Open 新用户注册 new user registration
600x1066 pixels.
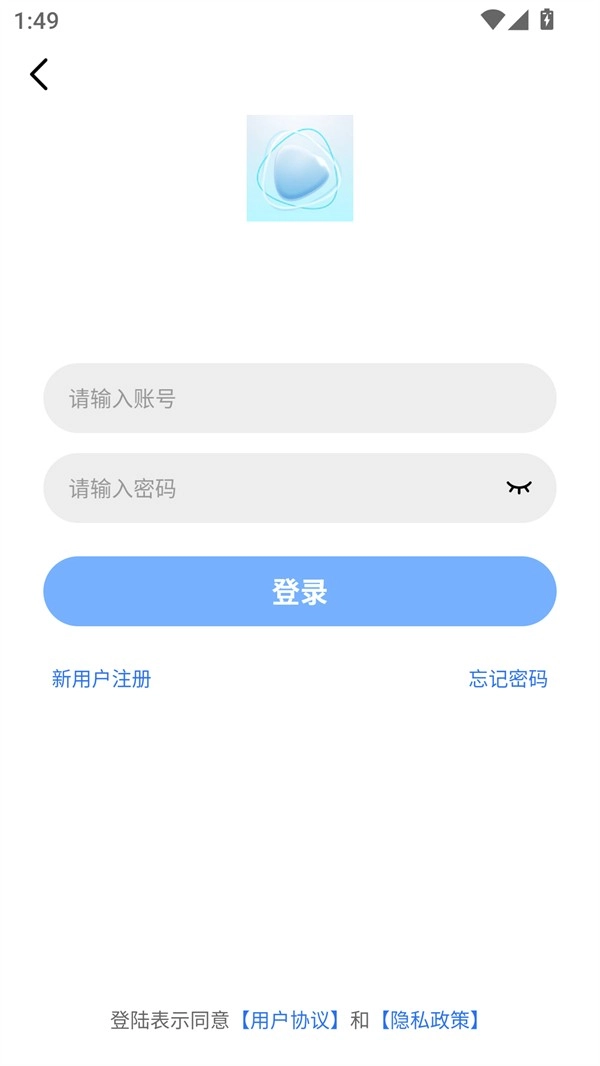[x=101, y=679]
